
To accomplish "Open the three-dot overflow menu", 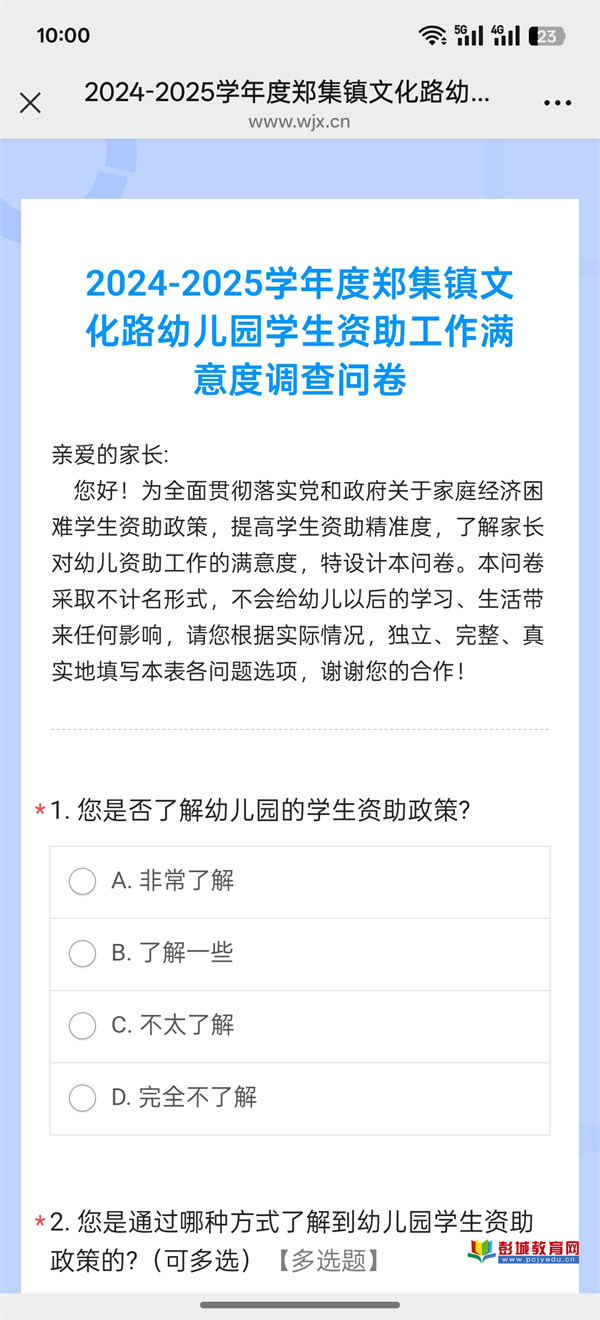I will (x=558, y=103).
